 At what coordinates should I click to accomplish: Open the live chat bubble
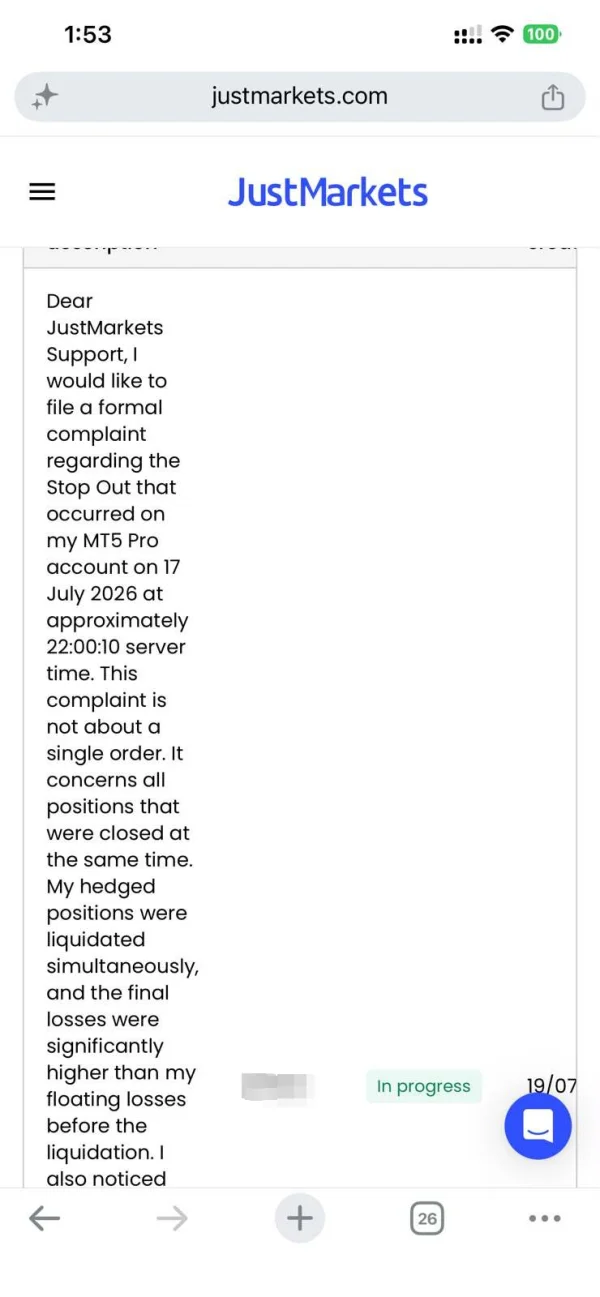click(538, 1126)
